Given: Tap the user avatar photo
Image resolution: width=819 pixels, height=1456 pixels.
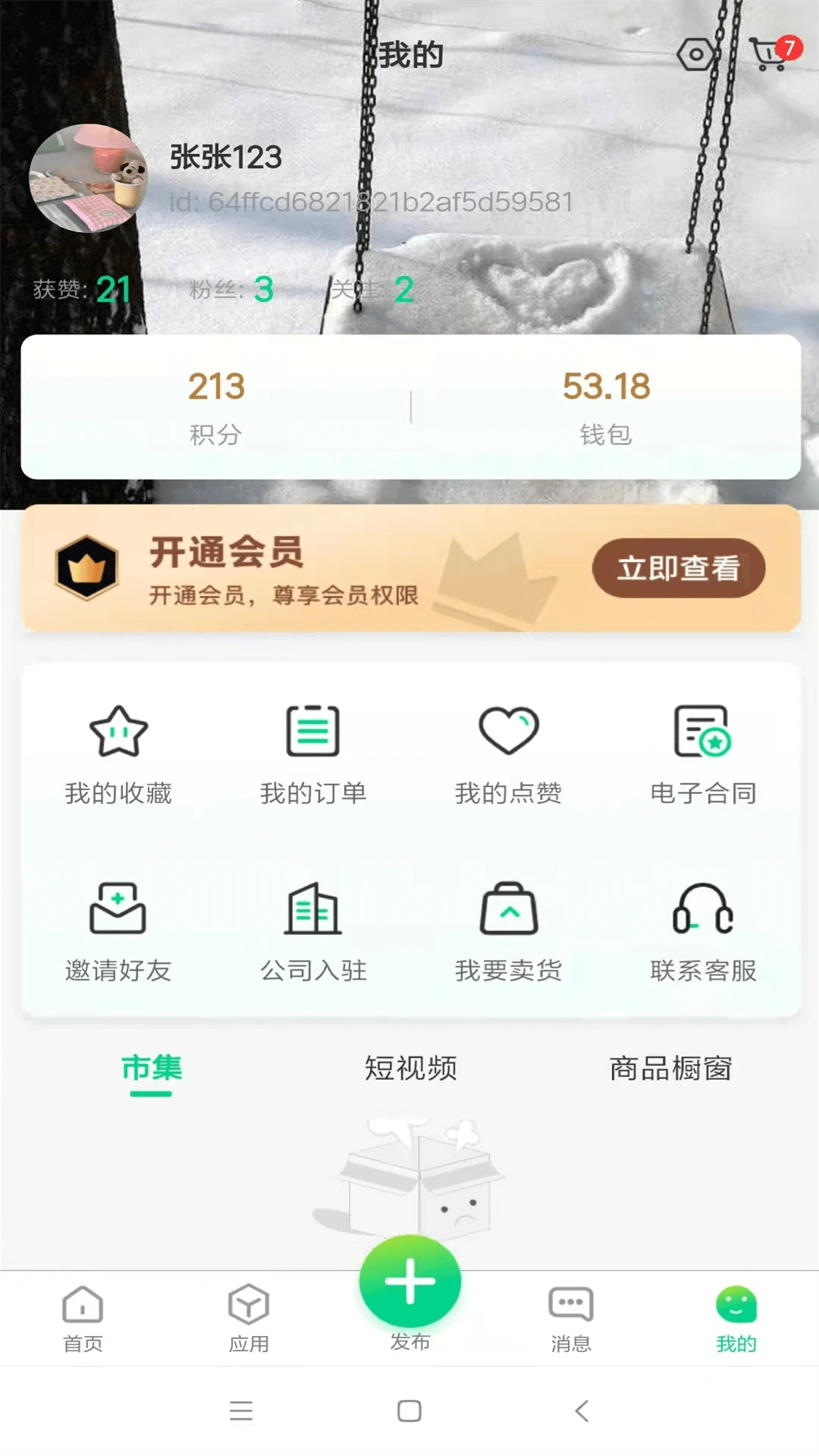Looking at the screenshot, I should click(87, 179).
